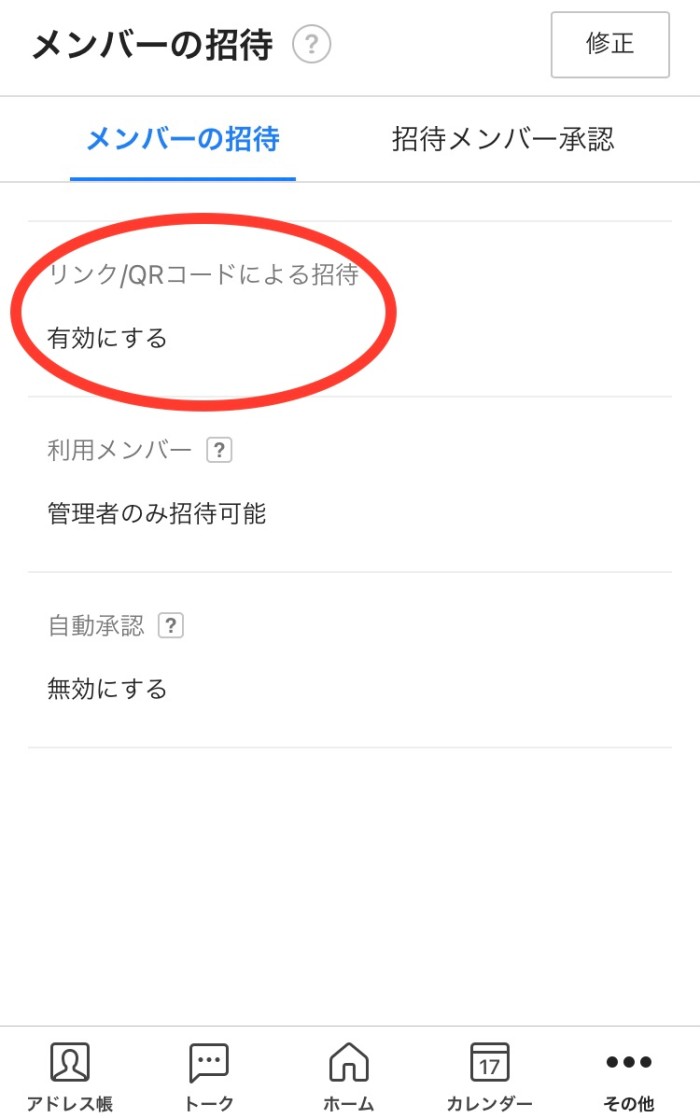Open その他 menu tab
Image resolution: width=700 pixels, height=1118 pixels.
tap(629, 1075)
